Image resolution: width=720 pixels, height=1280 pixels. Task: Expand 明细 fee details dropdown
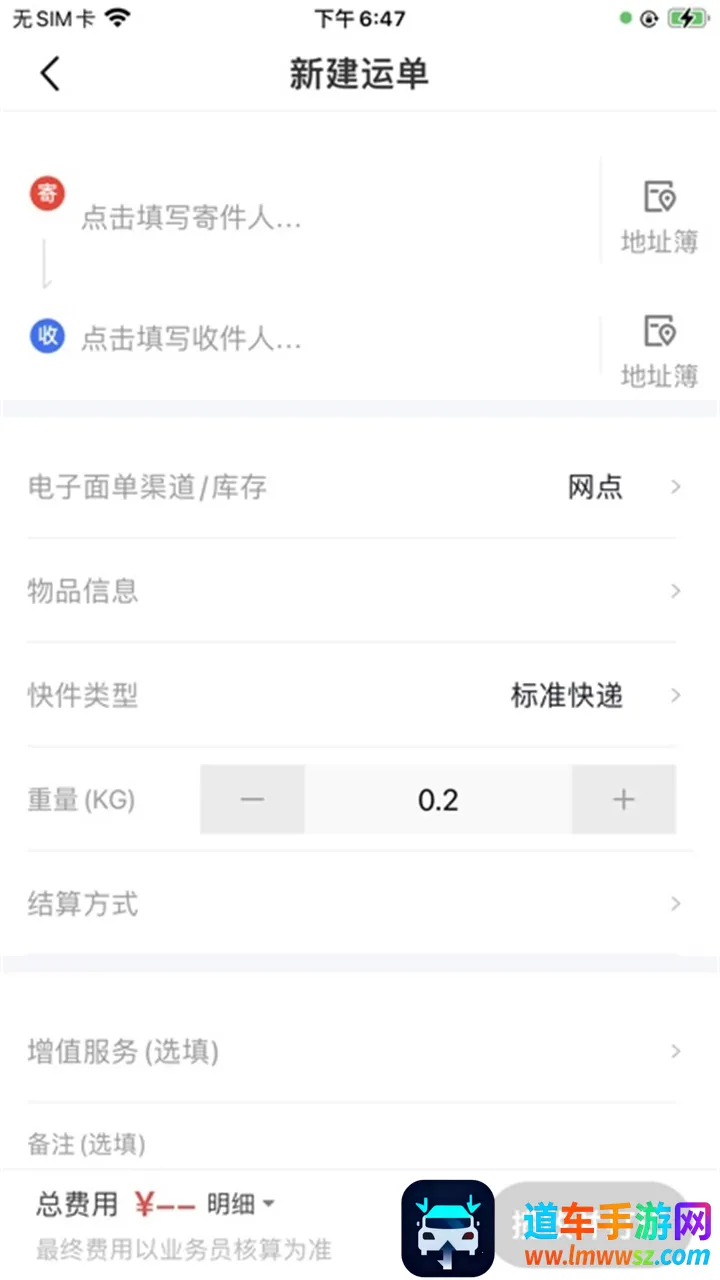240,1204
